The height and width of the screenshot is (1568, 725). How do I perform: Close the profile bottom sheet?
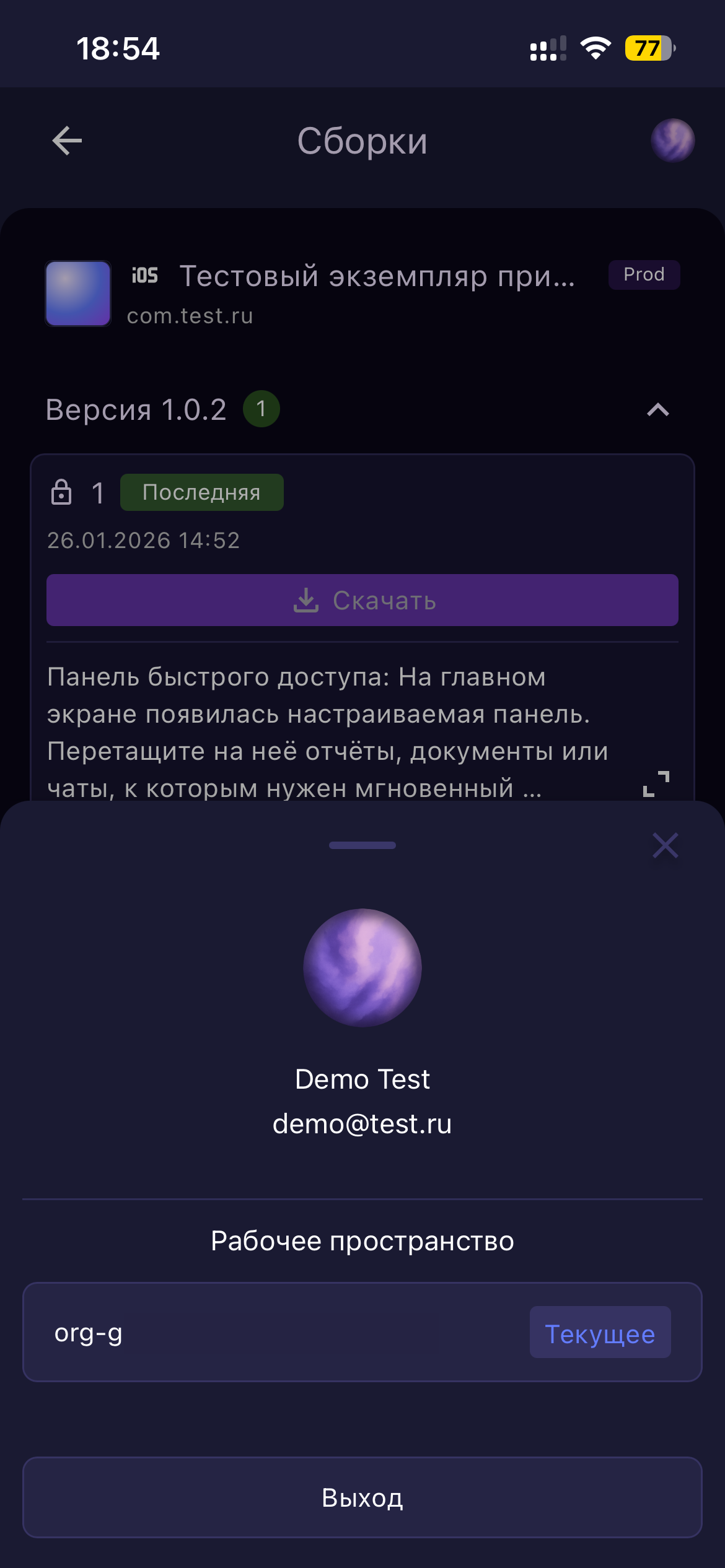click(665, 845)
